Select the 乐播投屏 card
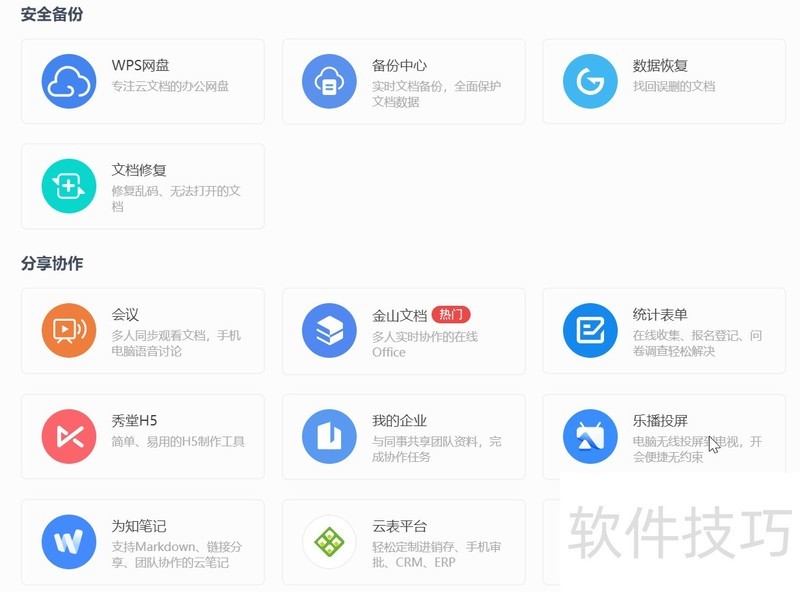This screenshot has height=592, width=800. click(664, 436)
